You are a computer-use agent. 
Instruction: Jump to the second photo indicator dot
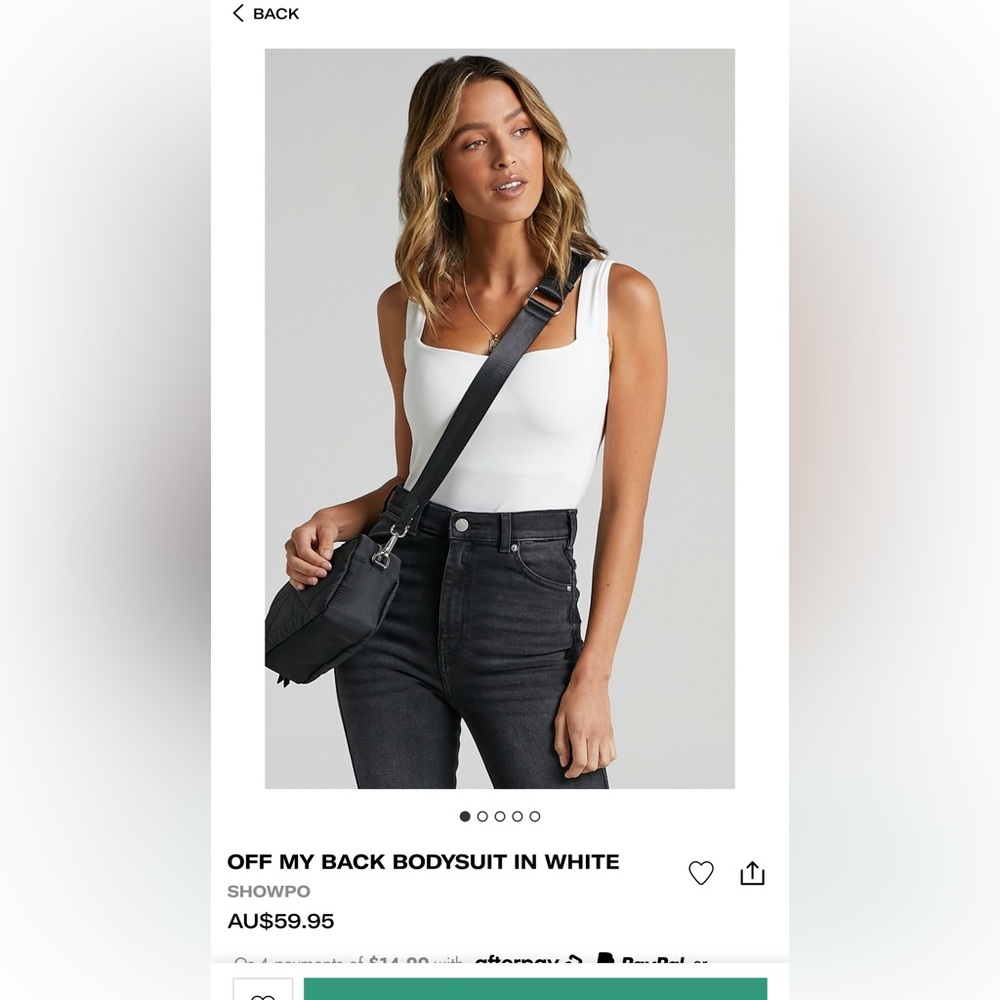coord(482,816)
